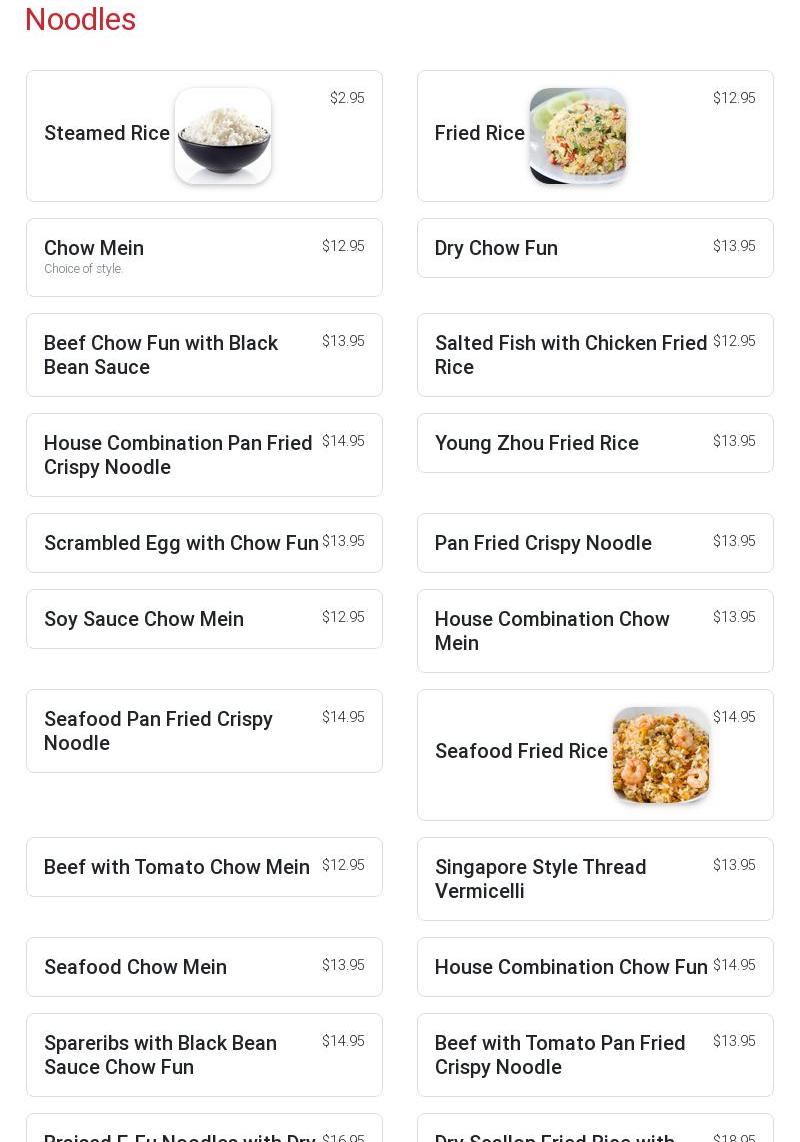The width and height of the screenshot is (800, 1142).
Task: Tap the Seafood Chow Mein card
Action: 204,967
